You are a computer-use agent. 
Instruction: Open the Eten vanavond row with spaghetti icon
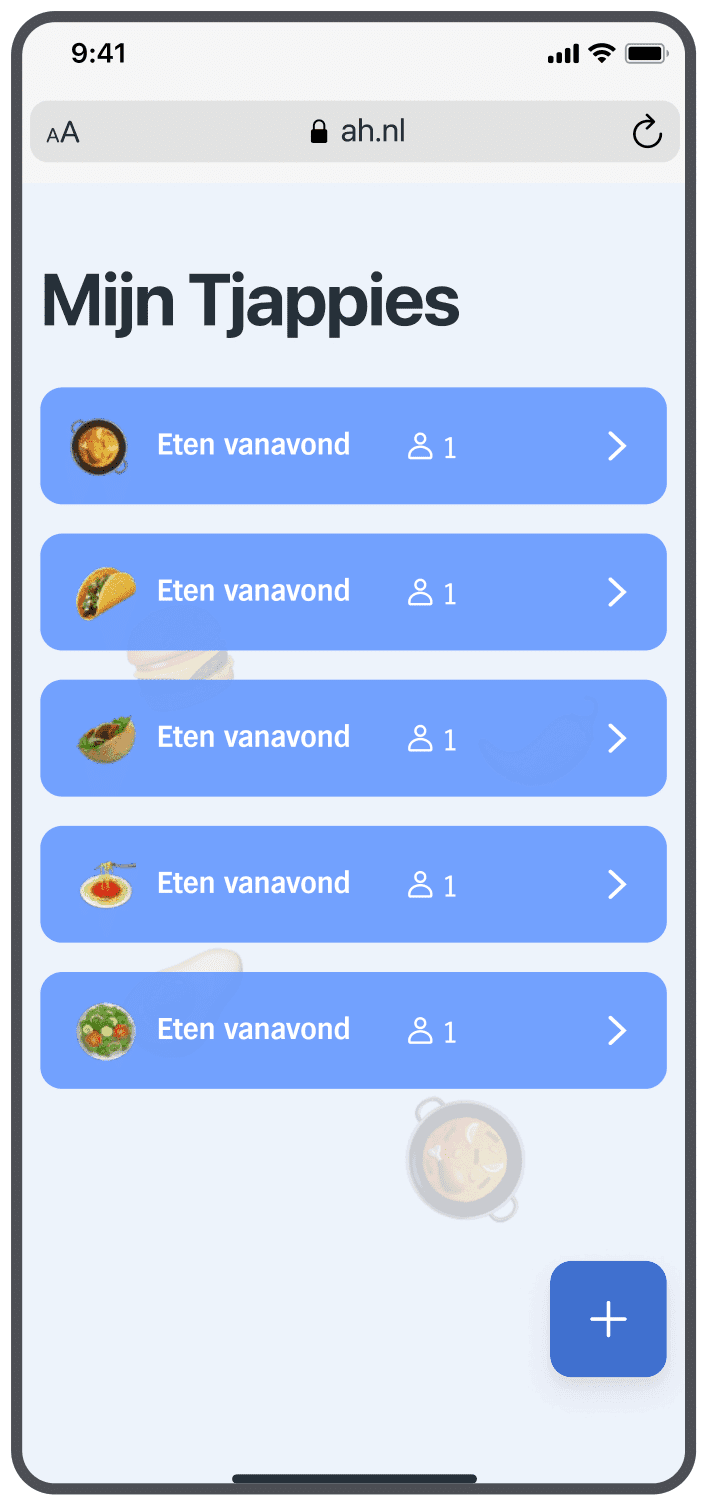[353, 884]
